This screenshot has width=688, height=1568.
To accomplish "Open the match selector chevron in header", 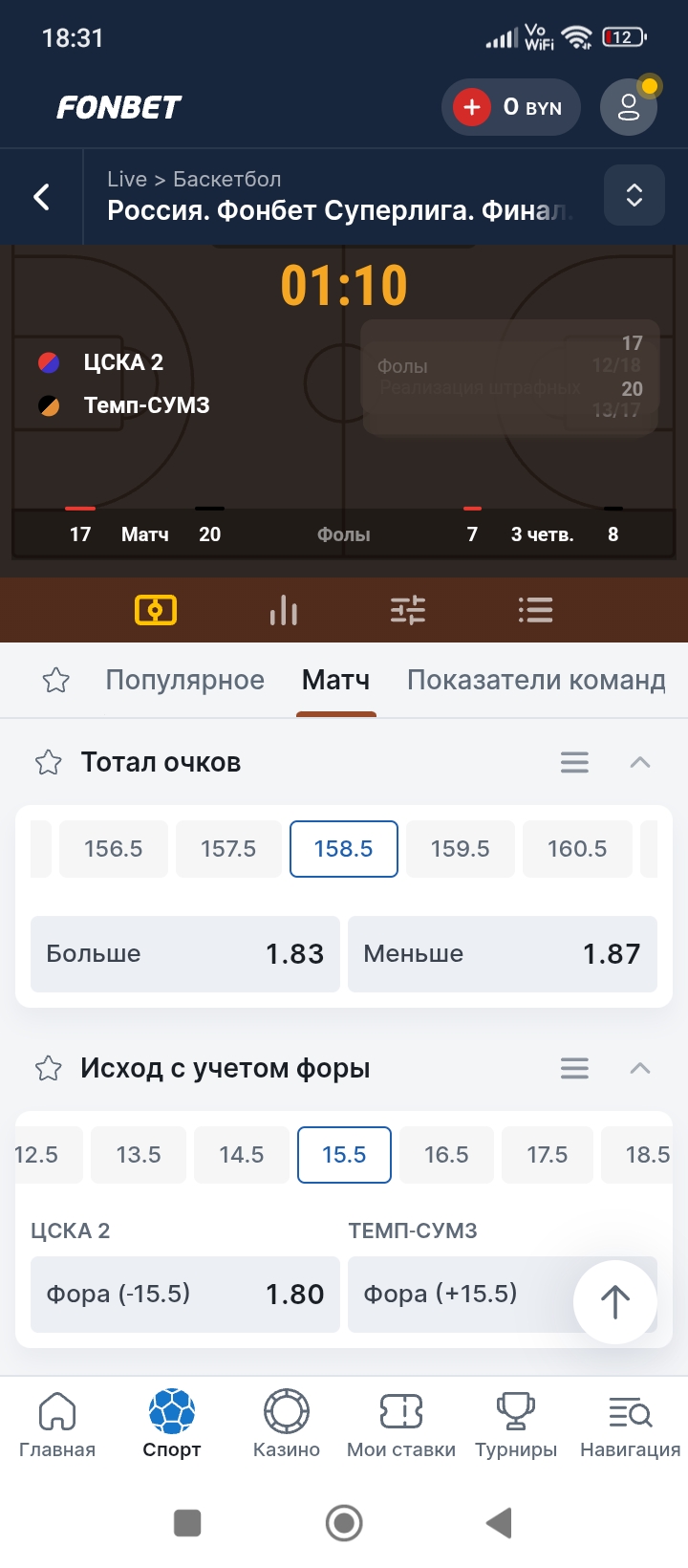I will pos(634,196).
